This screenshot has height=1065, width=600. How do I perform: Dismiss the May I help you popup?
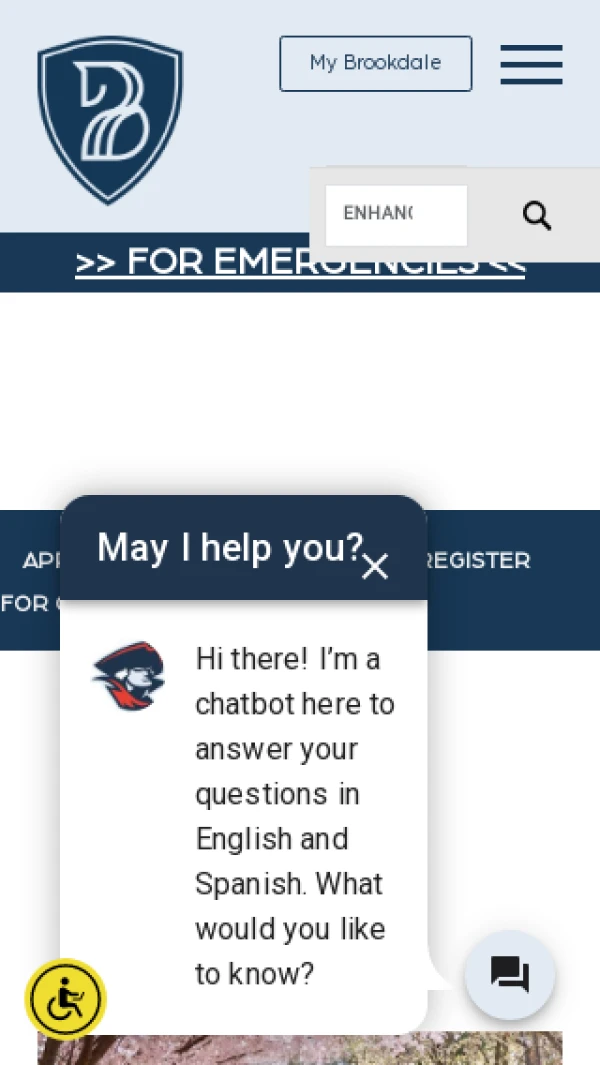[375, 567]
